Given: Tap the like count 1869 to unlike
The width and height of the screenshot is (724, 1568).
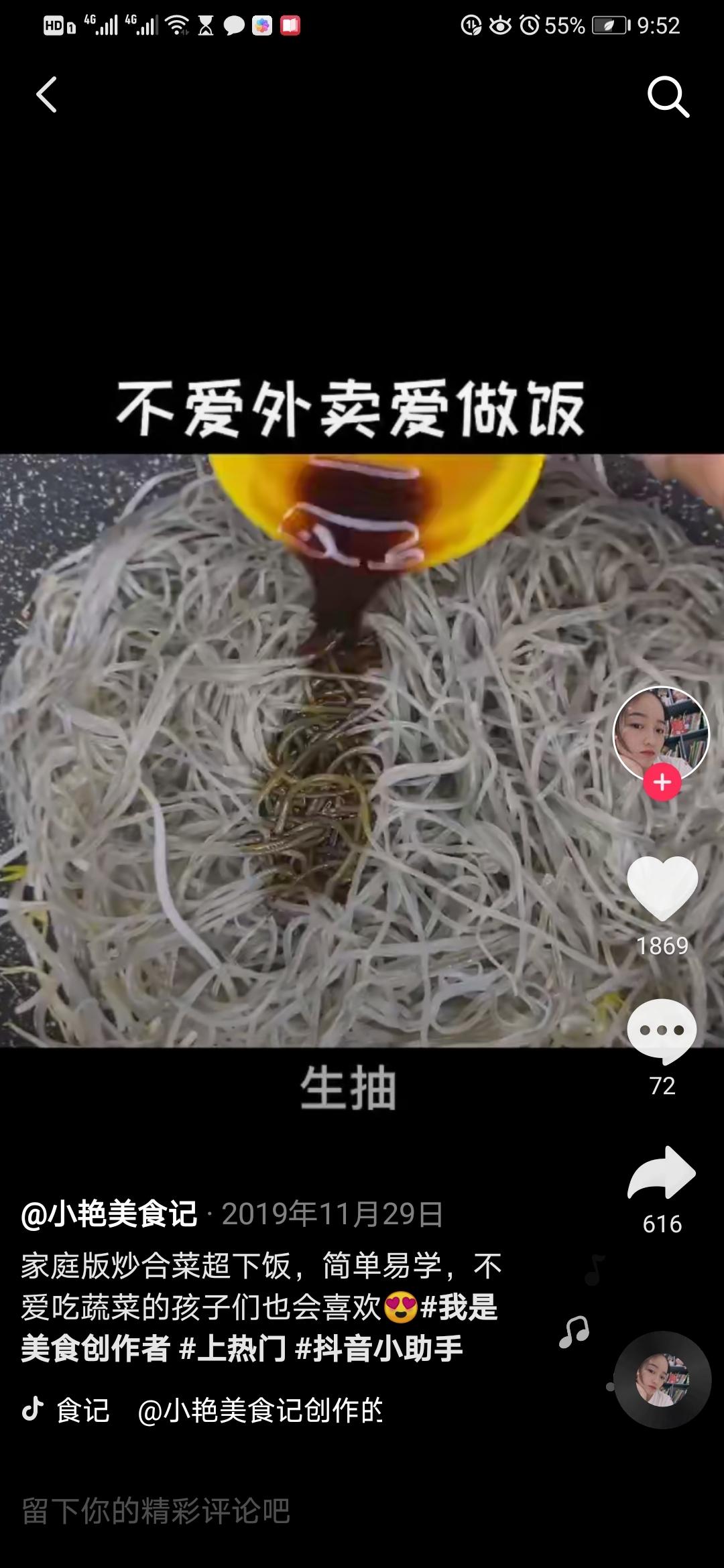Looking at the screenshot, I should tap(662, 945).
